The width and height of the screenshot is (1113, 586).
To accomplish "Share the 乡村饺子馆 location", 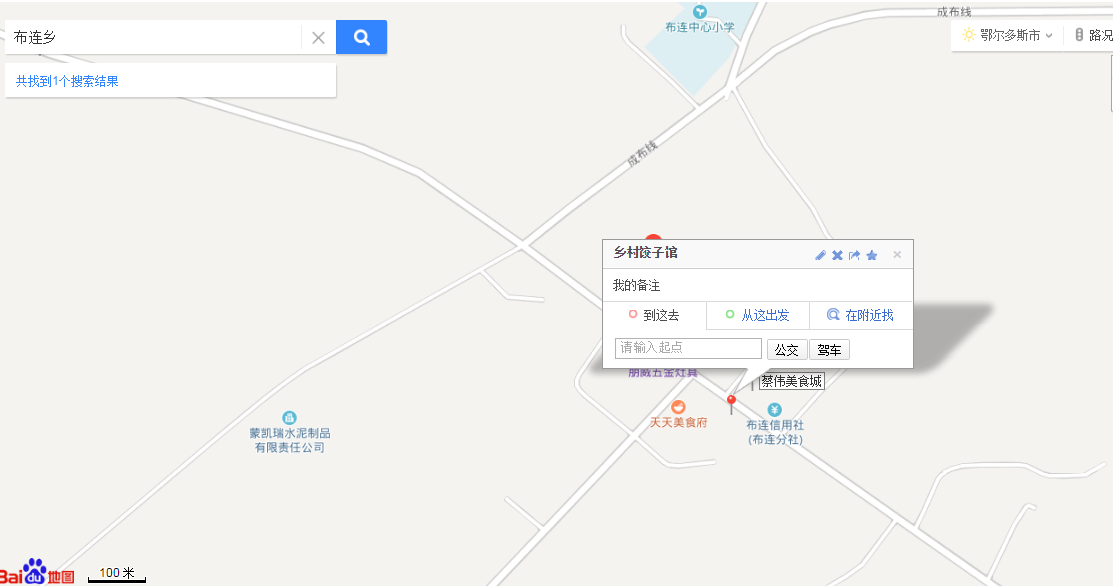I will click(x=854, y=255).
